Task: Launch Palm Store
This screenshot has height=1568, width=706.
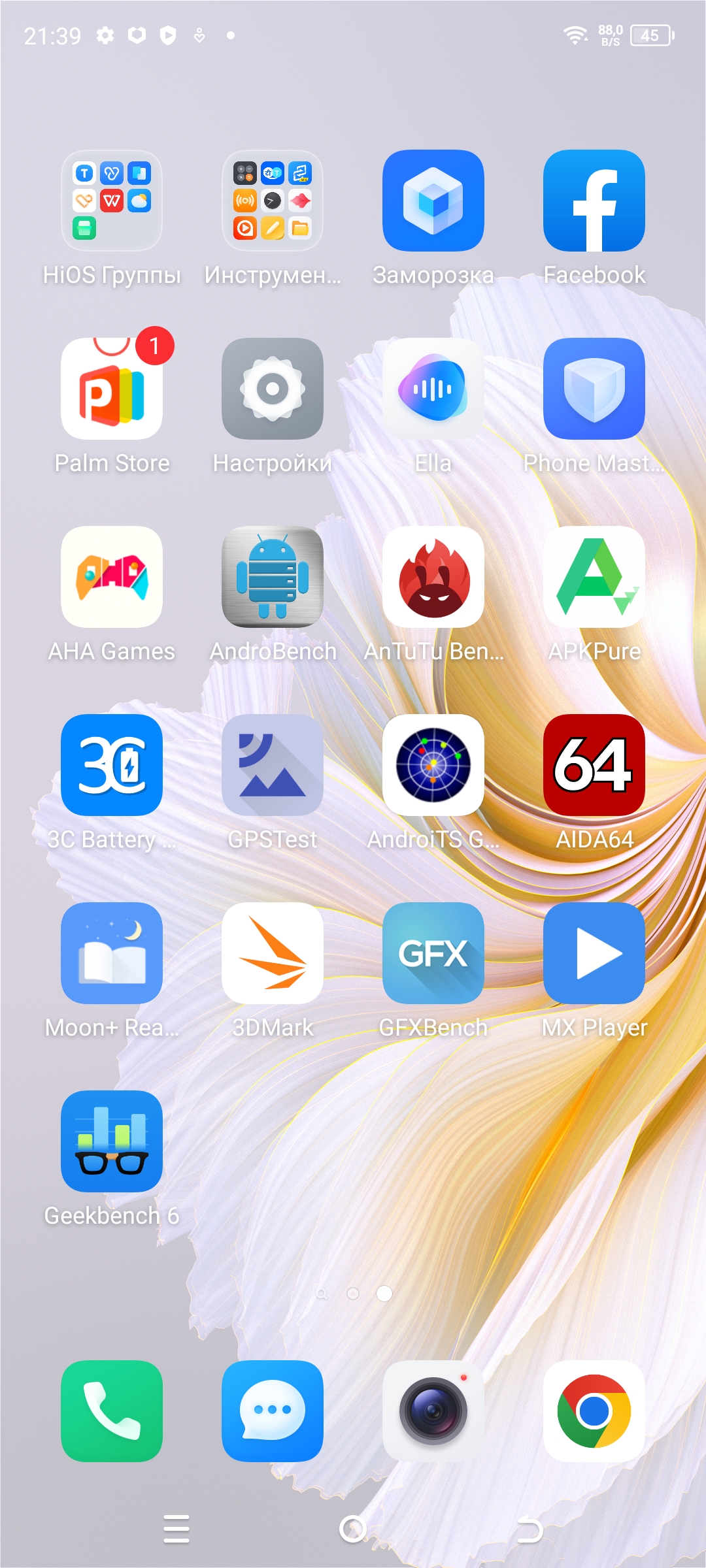Action: [x=112, y=389]
